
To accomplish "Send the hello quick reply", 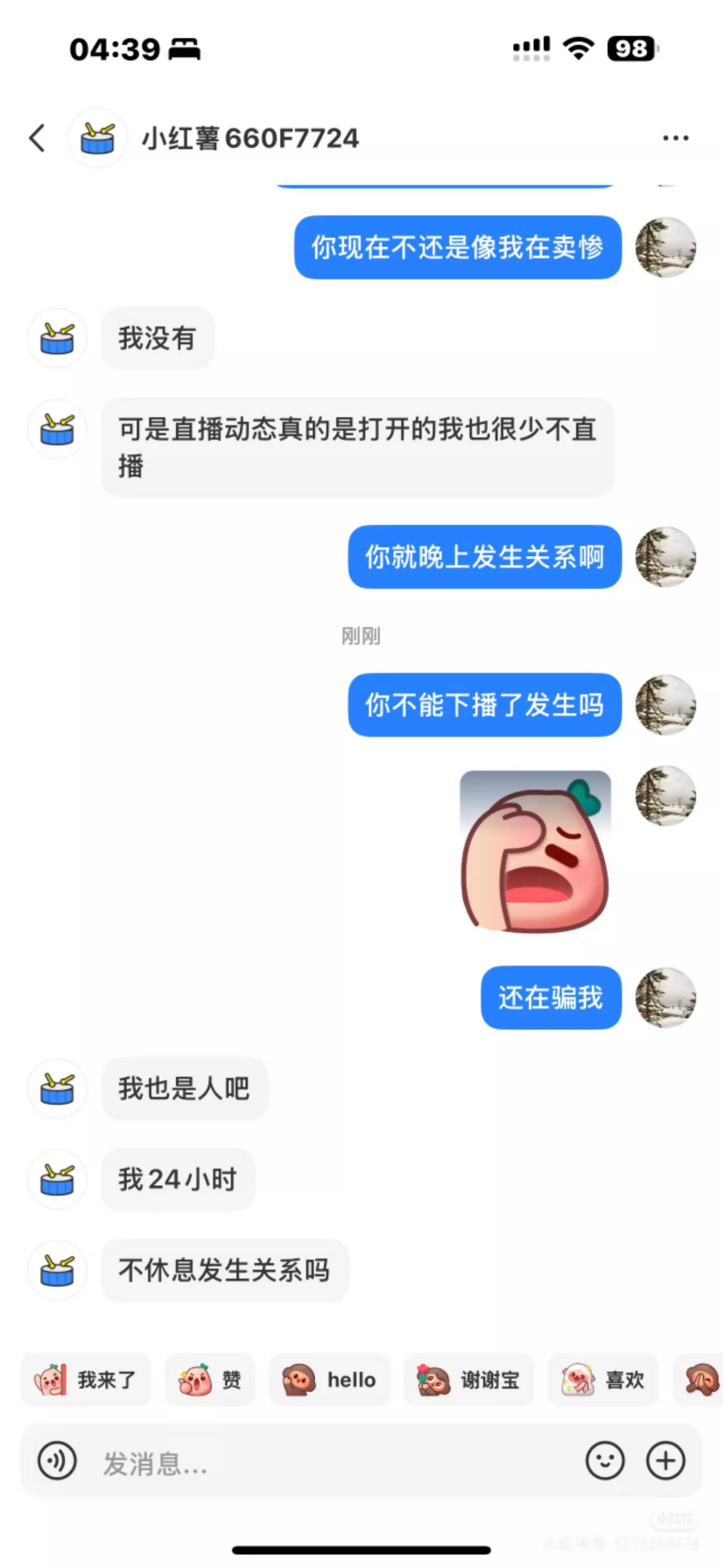I will (x=329, y=1380).
